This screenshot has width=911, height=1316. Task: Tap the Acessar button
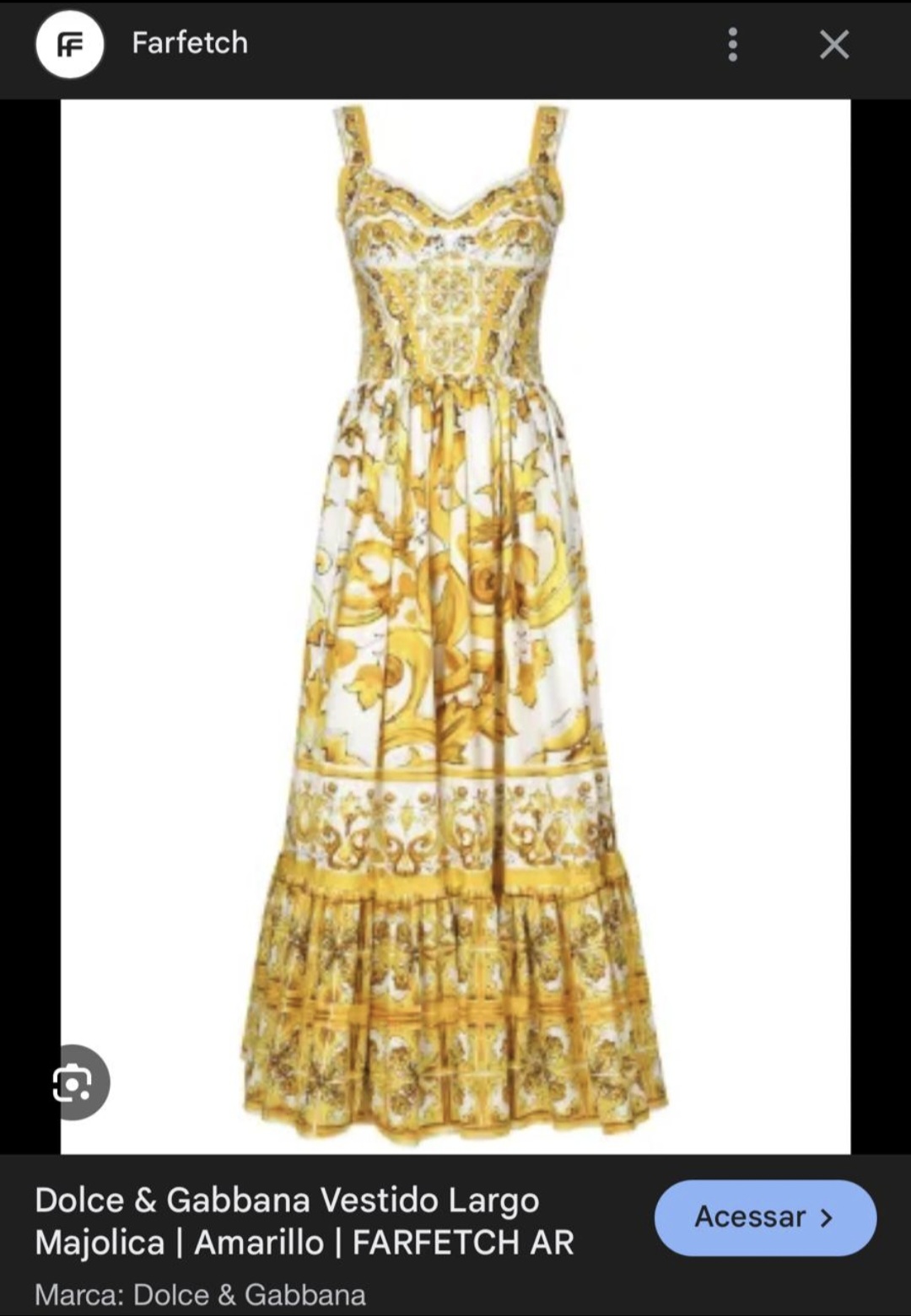[x=765, y=1217]
